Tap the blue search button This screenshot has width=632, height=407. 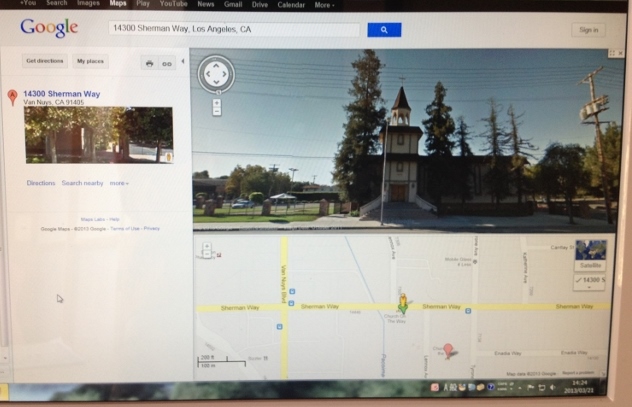coord(384,30)
